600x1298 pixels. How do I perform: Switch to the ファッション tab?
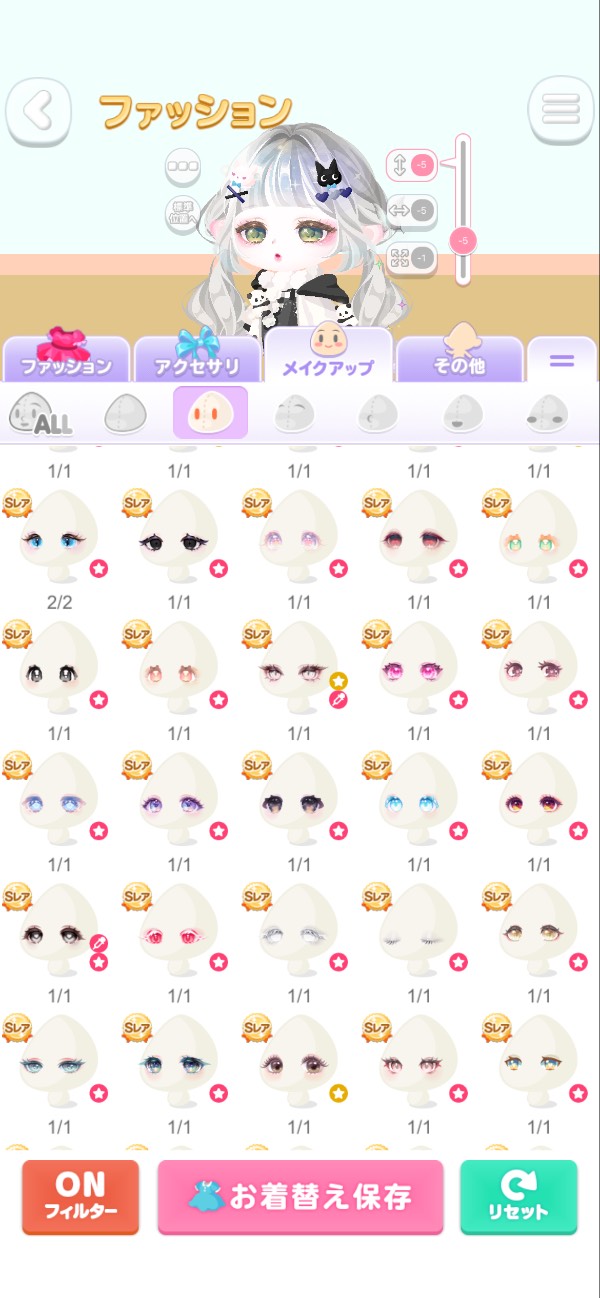[x=66, y=358]
